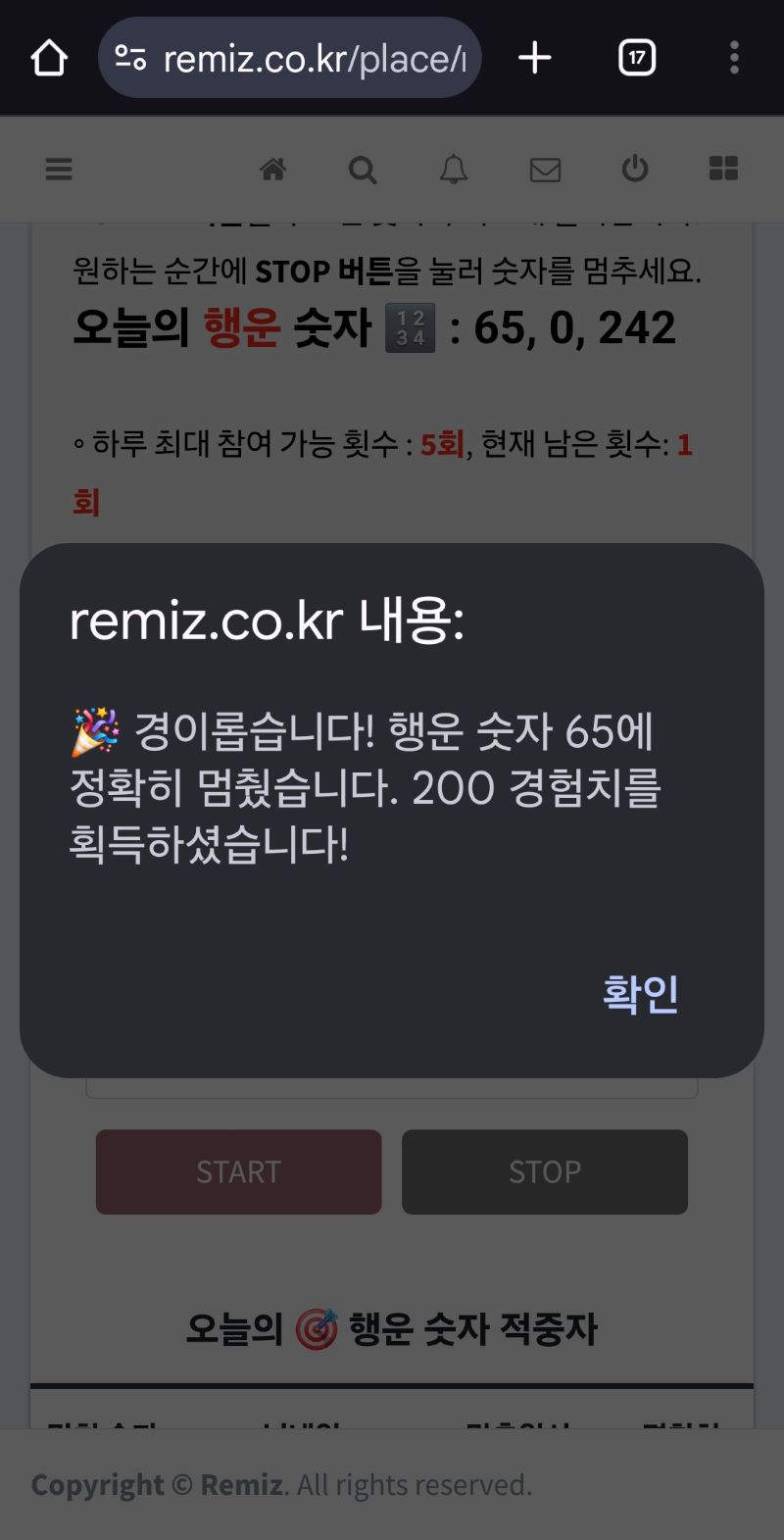
Task: Open a new browser tab
Action: coord(534,58)
